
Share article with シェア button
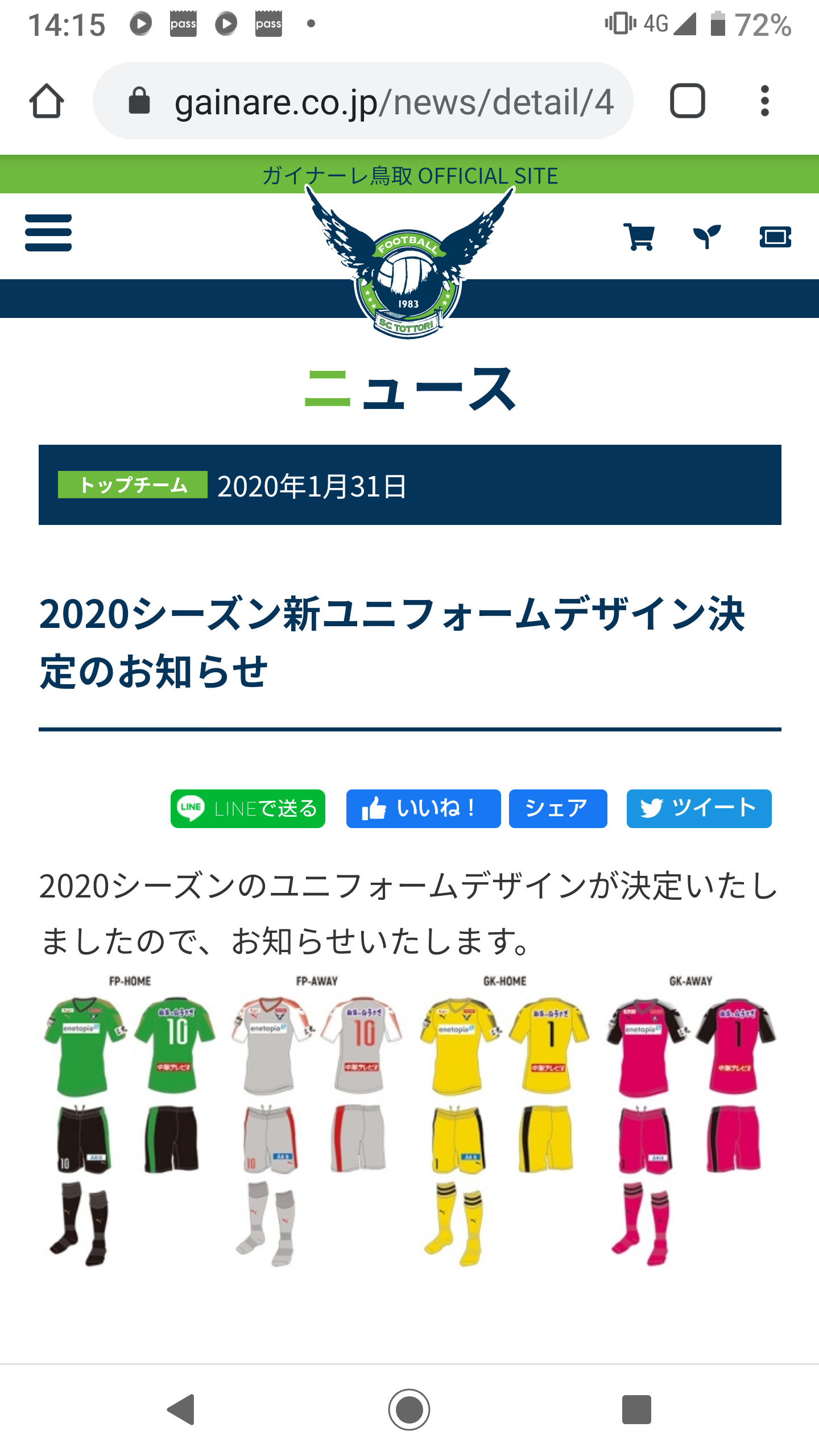coord(557,808)
